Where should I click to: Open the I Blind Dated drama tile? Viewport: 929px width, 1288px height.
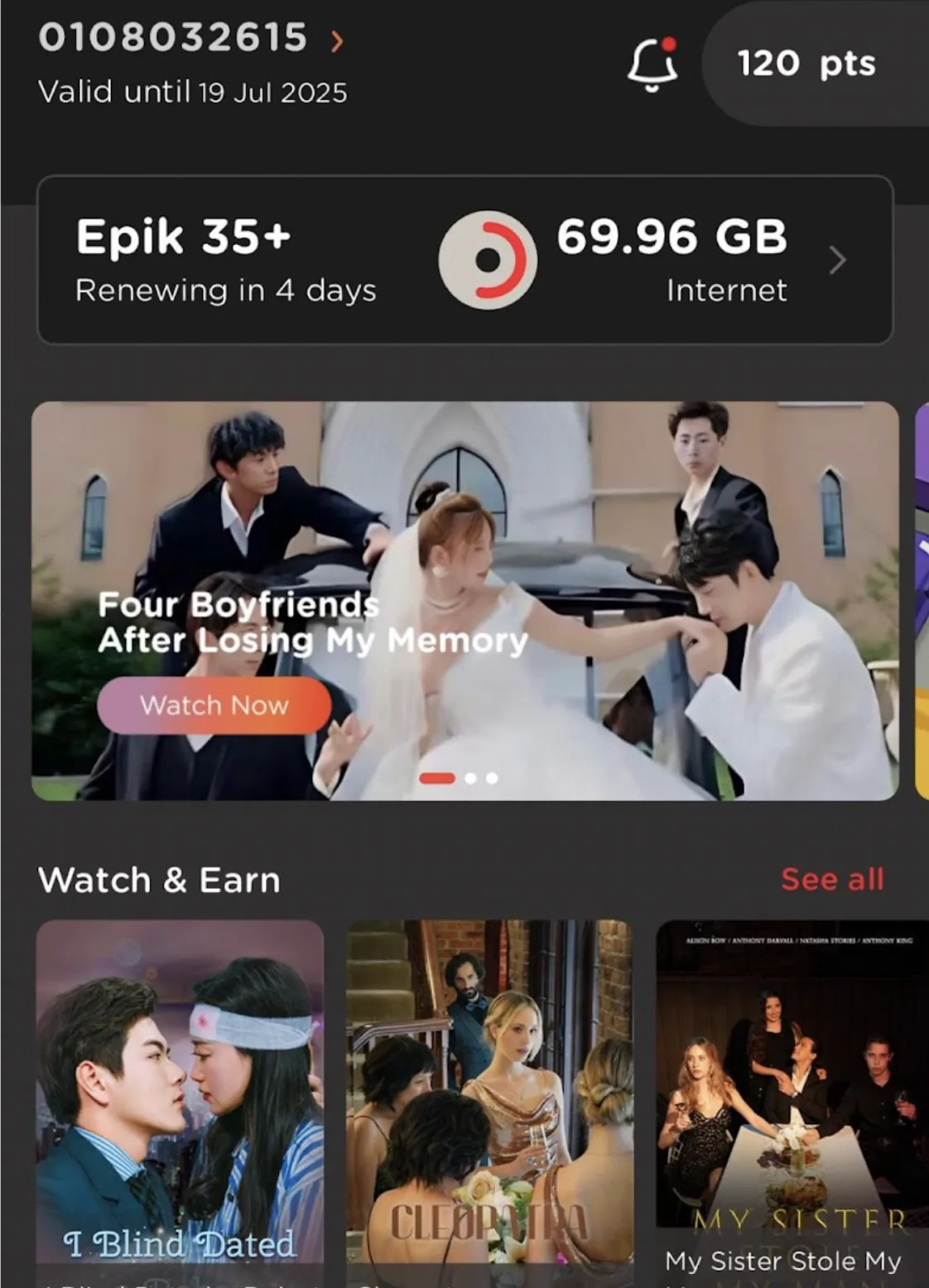180,1101
